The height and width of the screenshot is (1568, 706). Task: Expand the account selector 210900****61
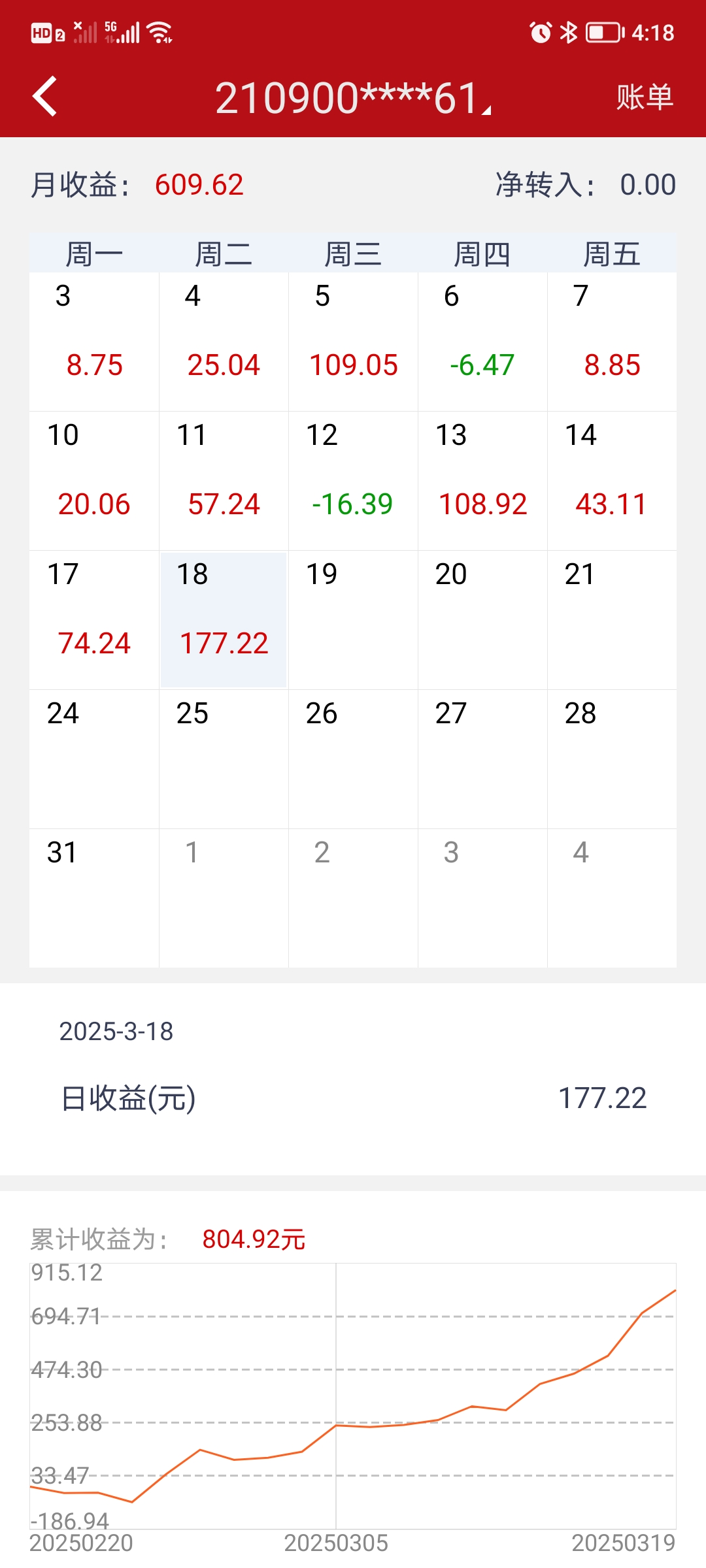pos(353,98)
